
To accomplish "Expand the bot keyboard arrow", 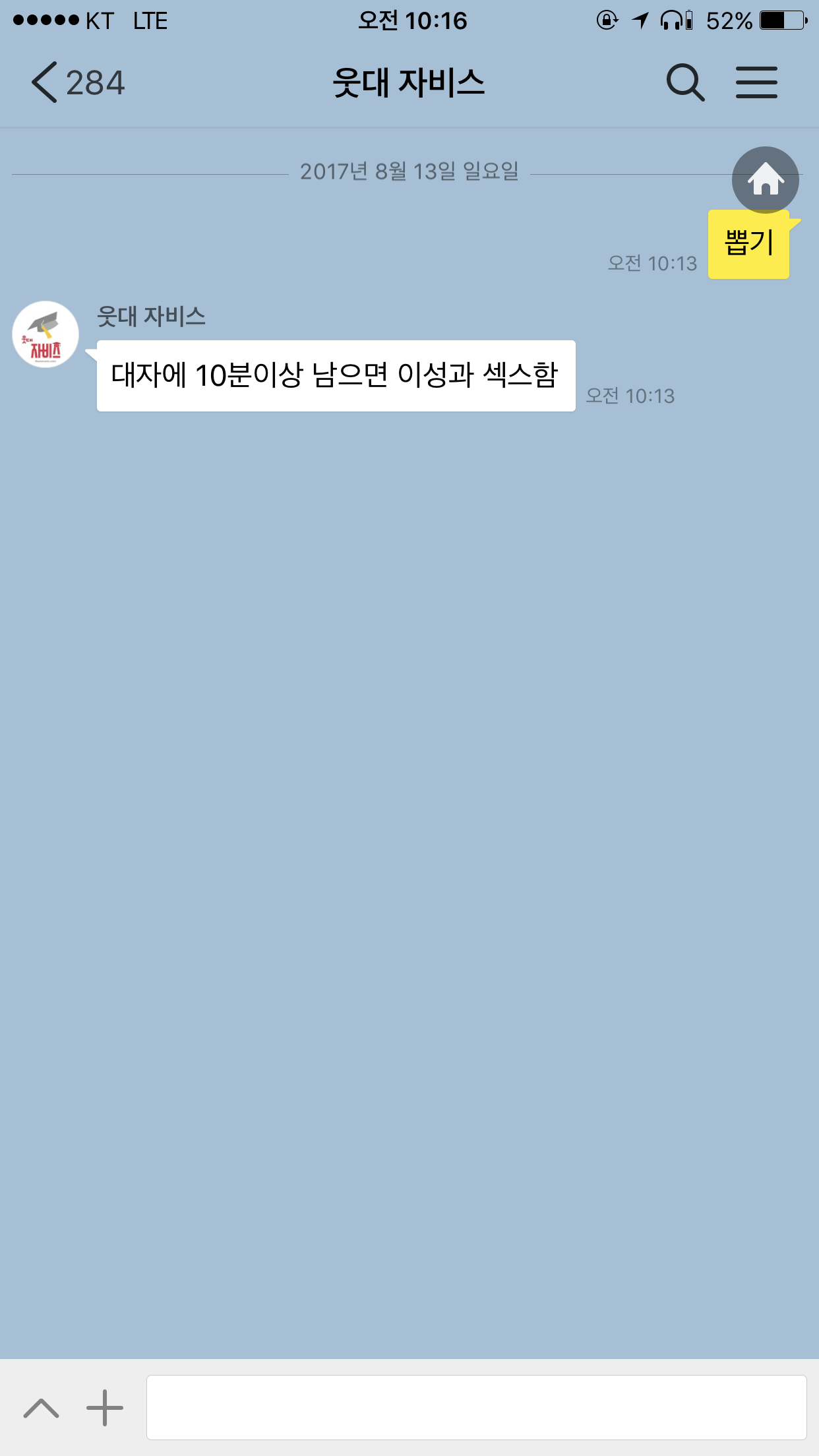I will pos(41,1409).
